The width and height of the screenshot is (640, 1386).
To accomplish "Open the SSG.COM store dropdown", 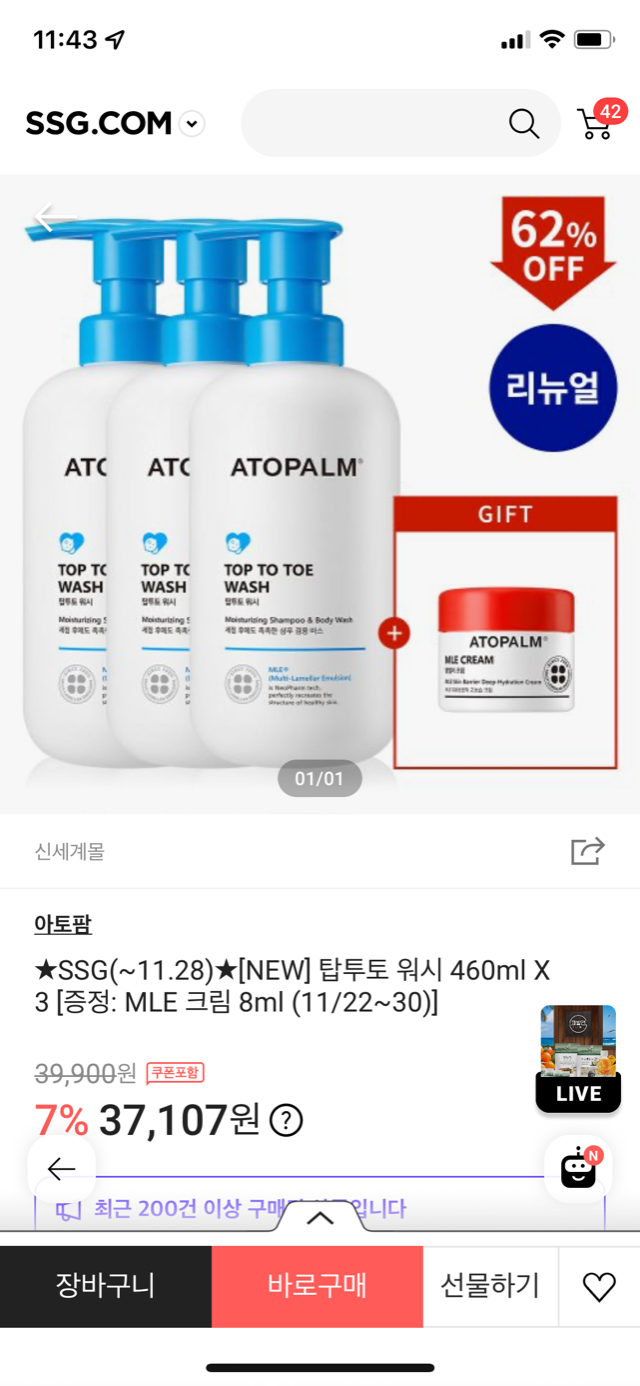I will click(x=193, y=124).
